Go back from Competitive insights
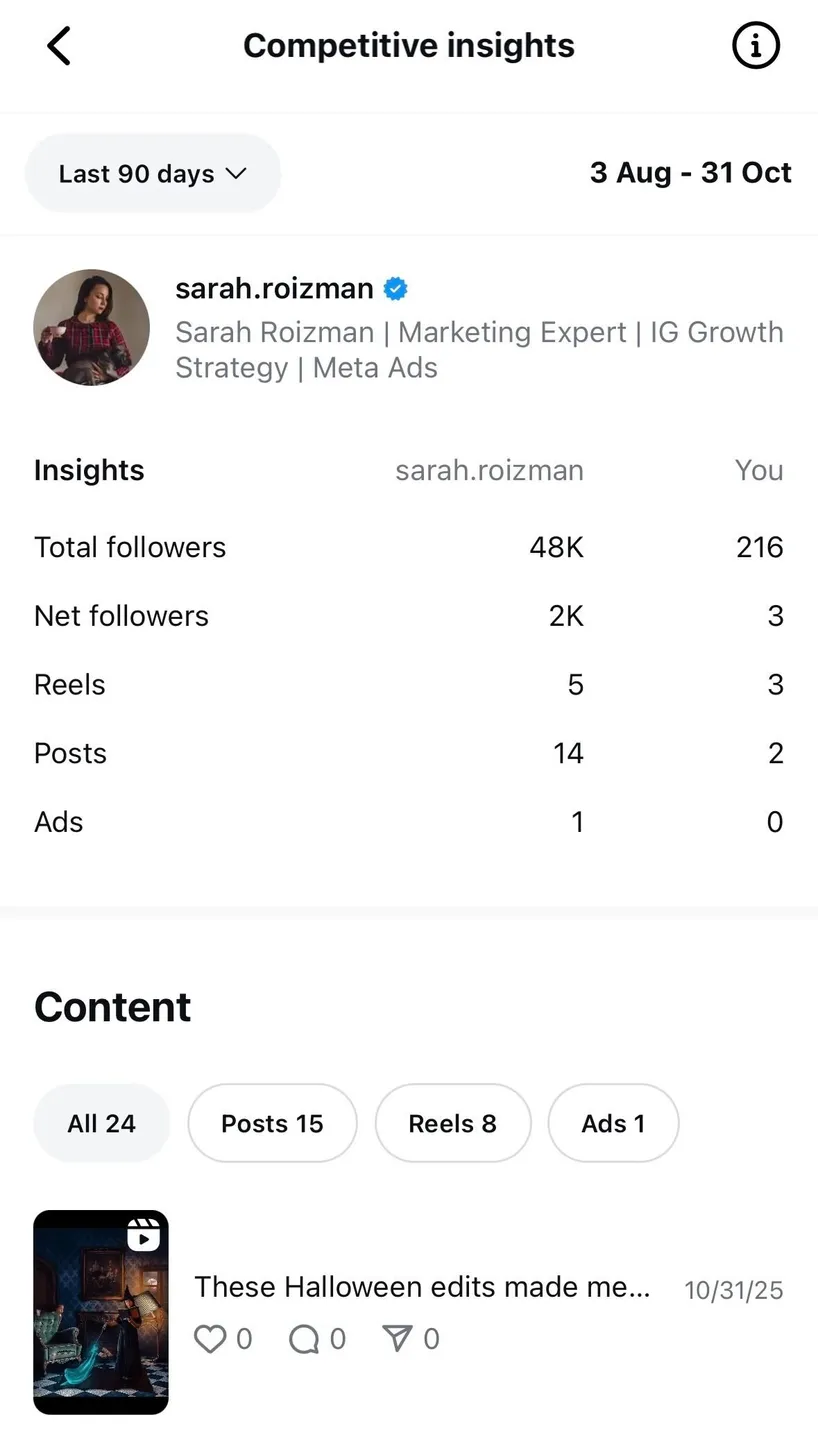 [x=59, y=46]
